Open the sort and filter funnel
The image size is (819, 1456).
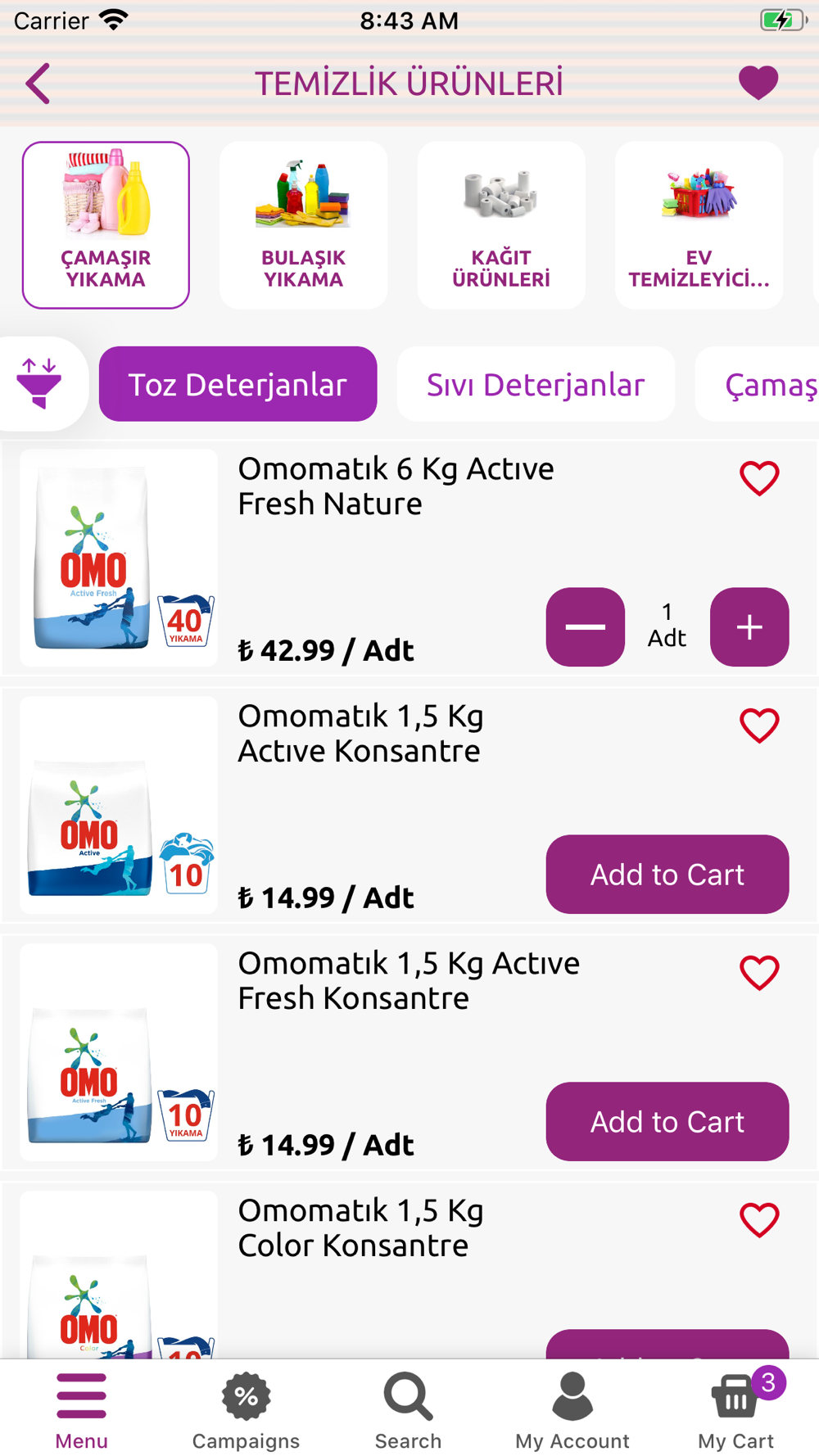(x=39, y=383)
